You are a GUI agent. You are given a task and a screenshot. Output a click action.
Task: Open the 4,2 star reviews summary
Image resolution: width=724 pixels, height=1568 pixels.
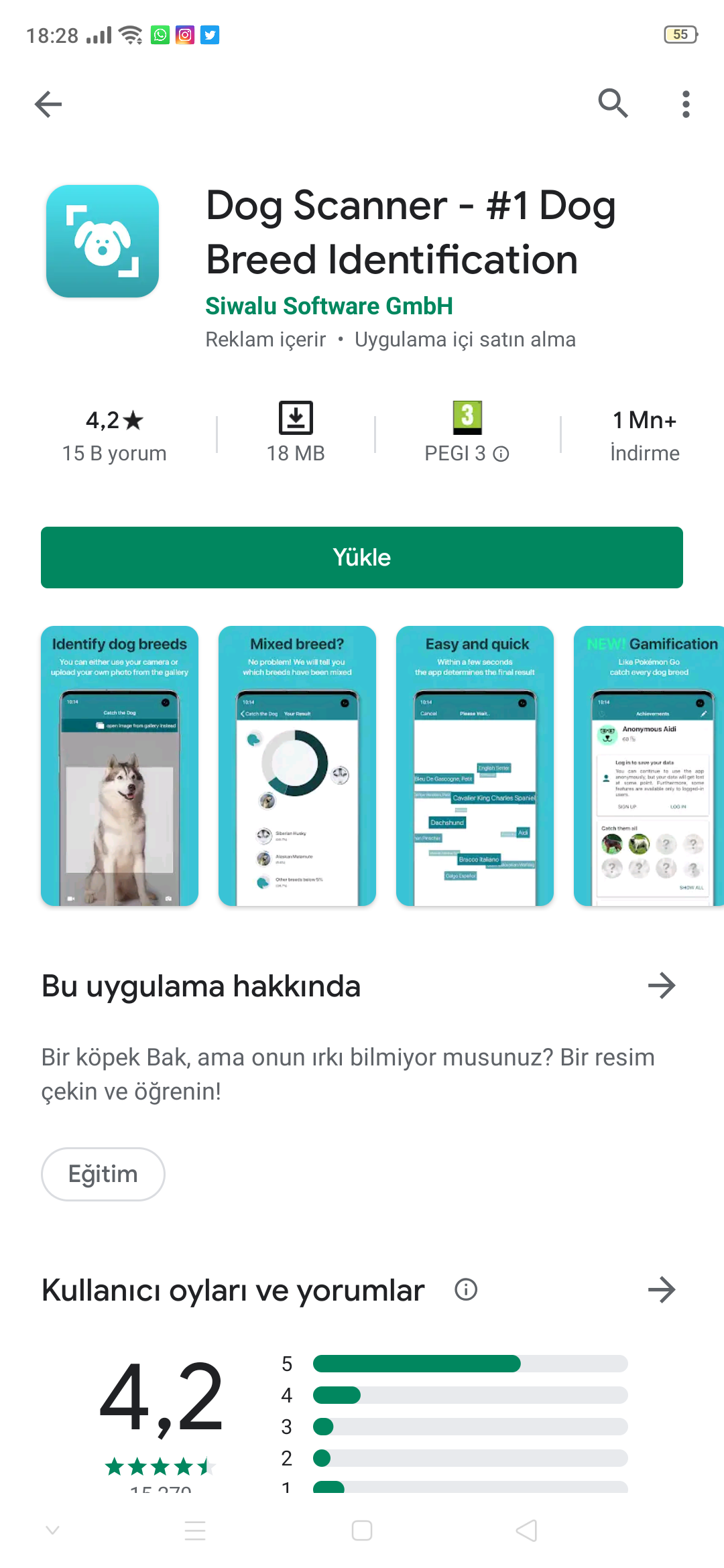coord(115,436)
